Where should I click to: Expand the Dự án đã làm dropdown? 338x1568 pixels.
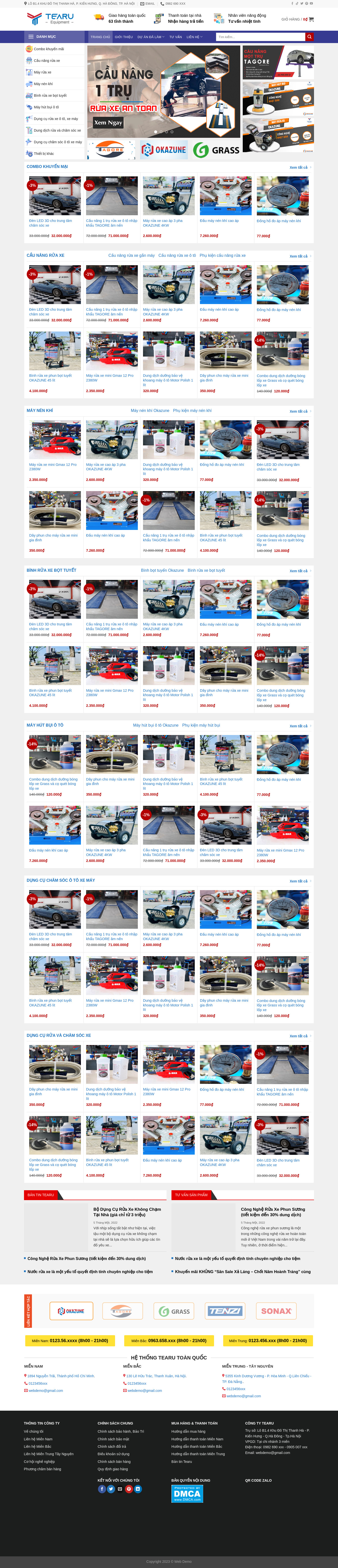(x=150, y=37)
